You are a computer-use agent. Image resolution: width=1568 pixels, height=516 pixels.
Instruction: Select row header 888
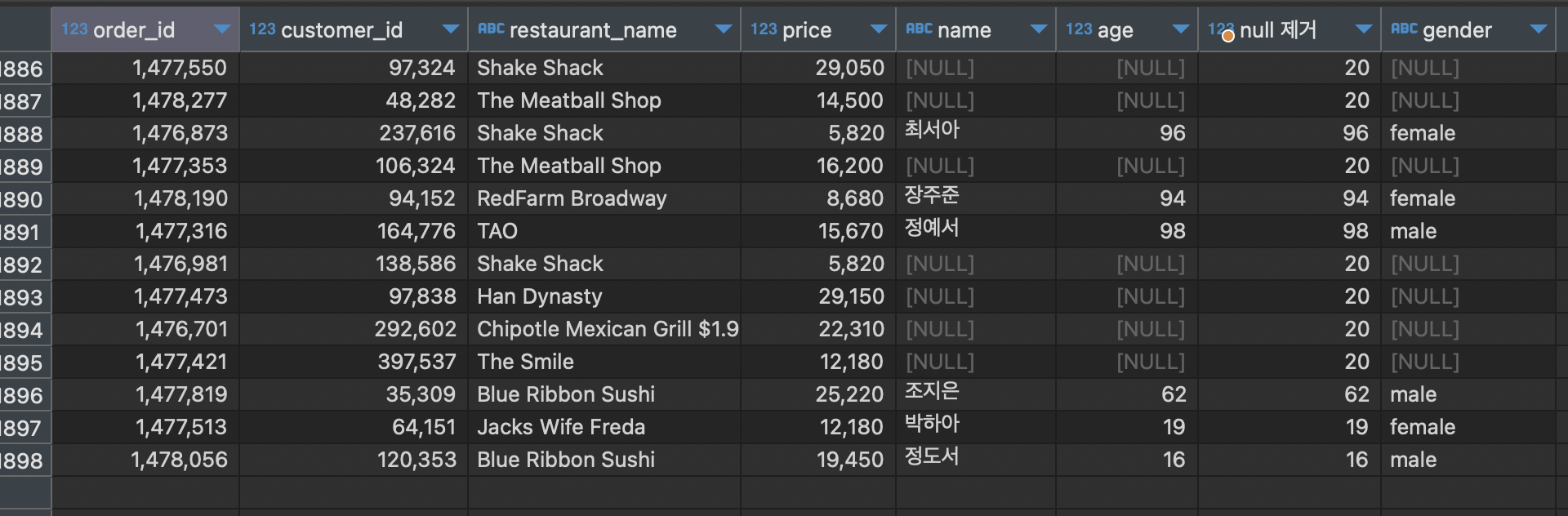[x=24, y=134]
